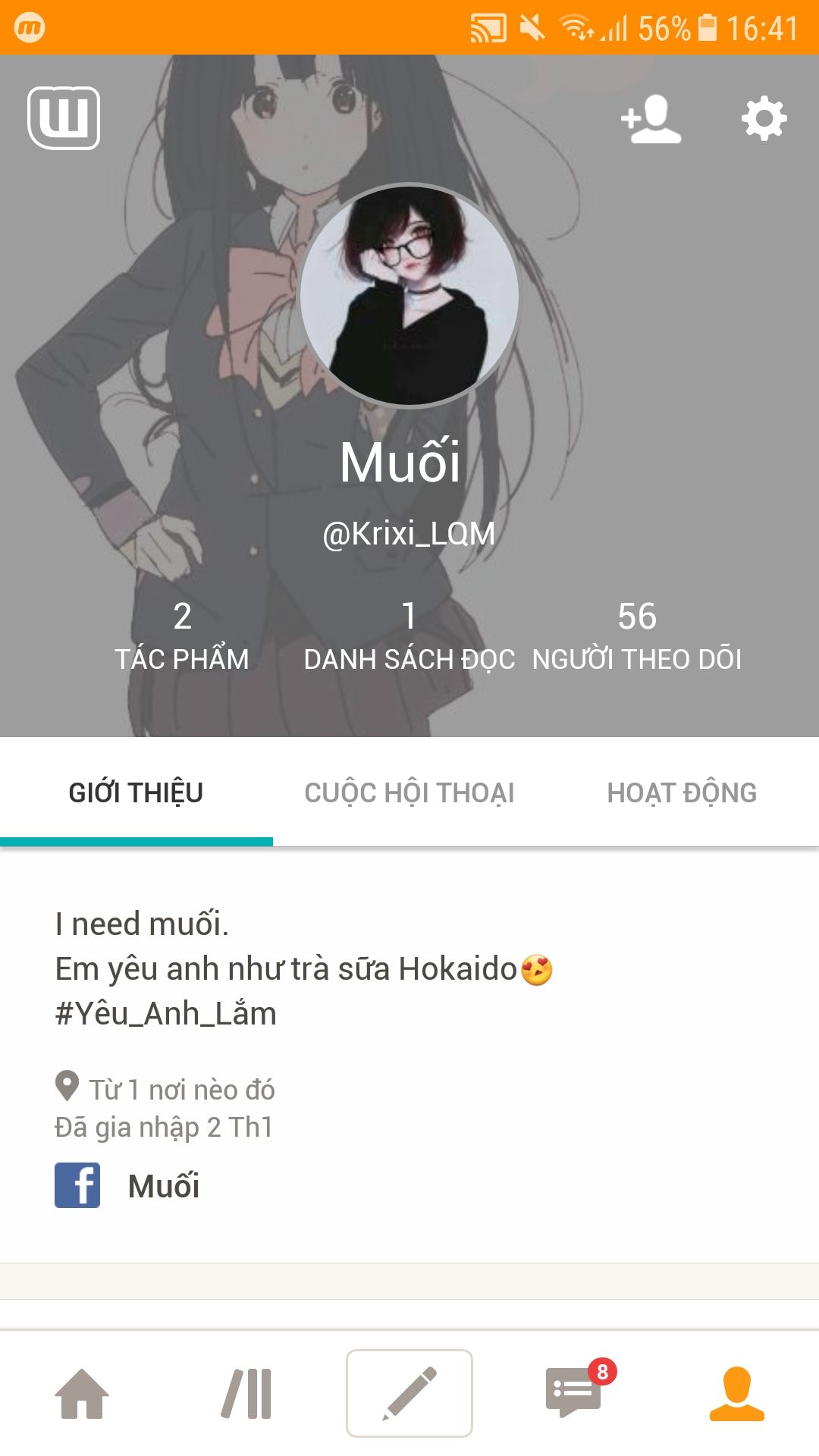Tap the pencil write button
This screenshot has width=819, height=1456.
tap(409, 1393)
